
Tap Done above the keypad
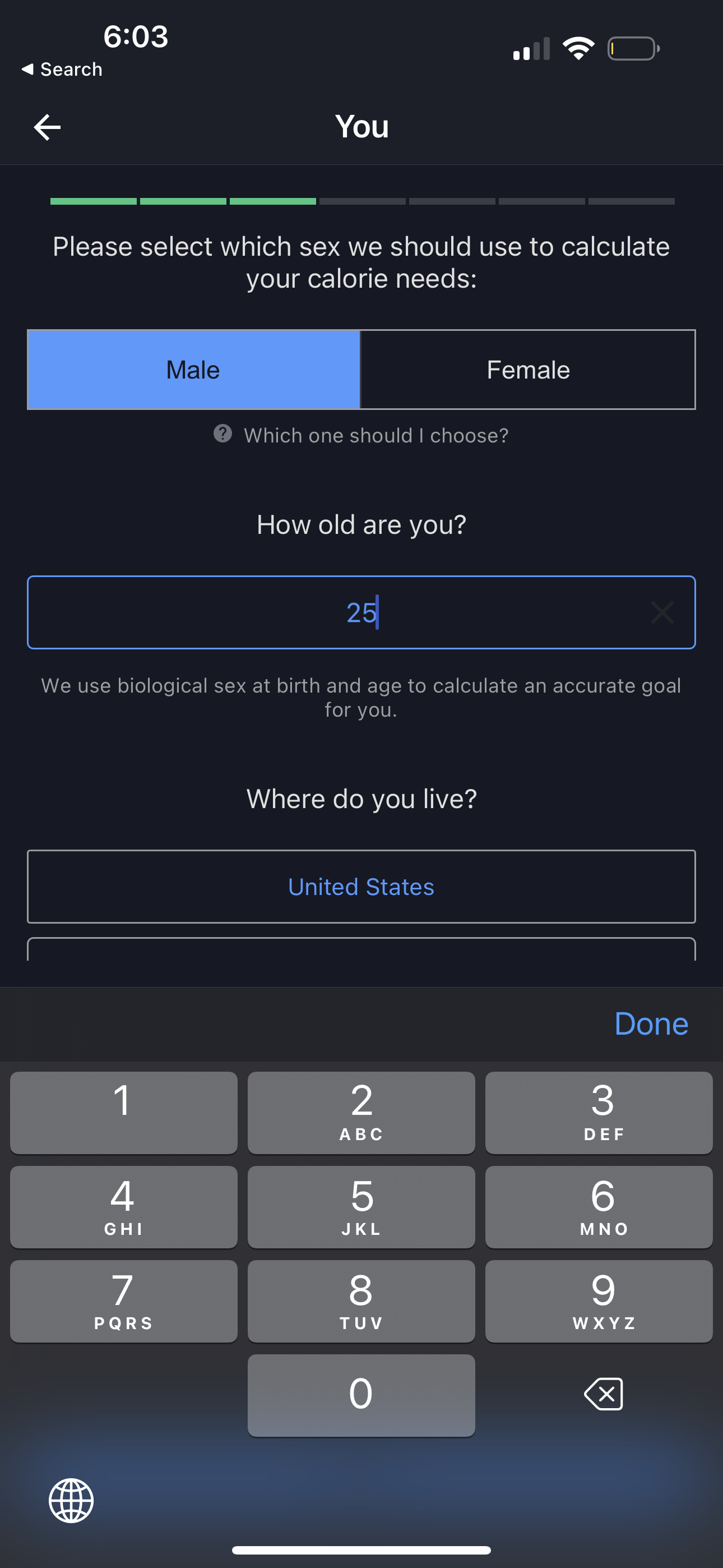click(651, 1024)
